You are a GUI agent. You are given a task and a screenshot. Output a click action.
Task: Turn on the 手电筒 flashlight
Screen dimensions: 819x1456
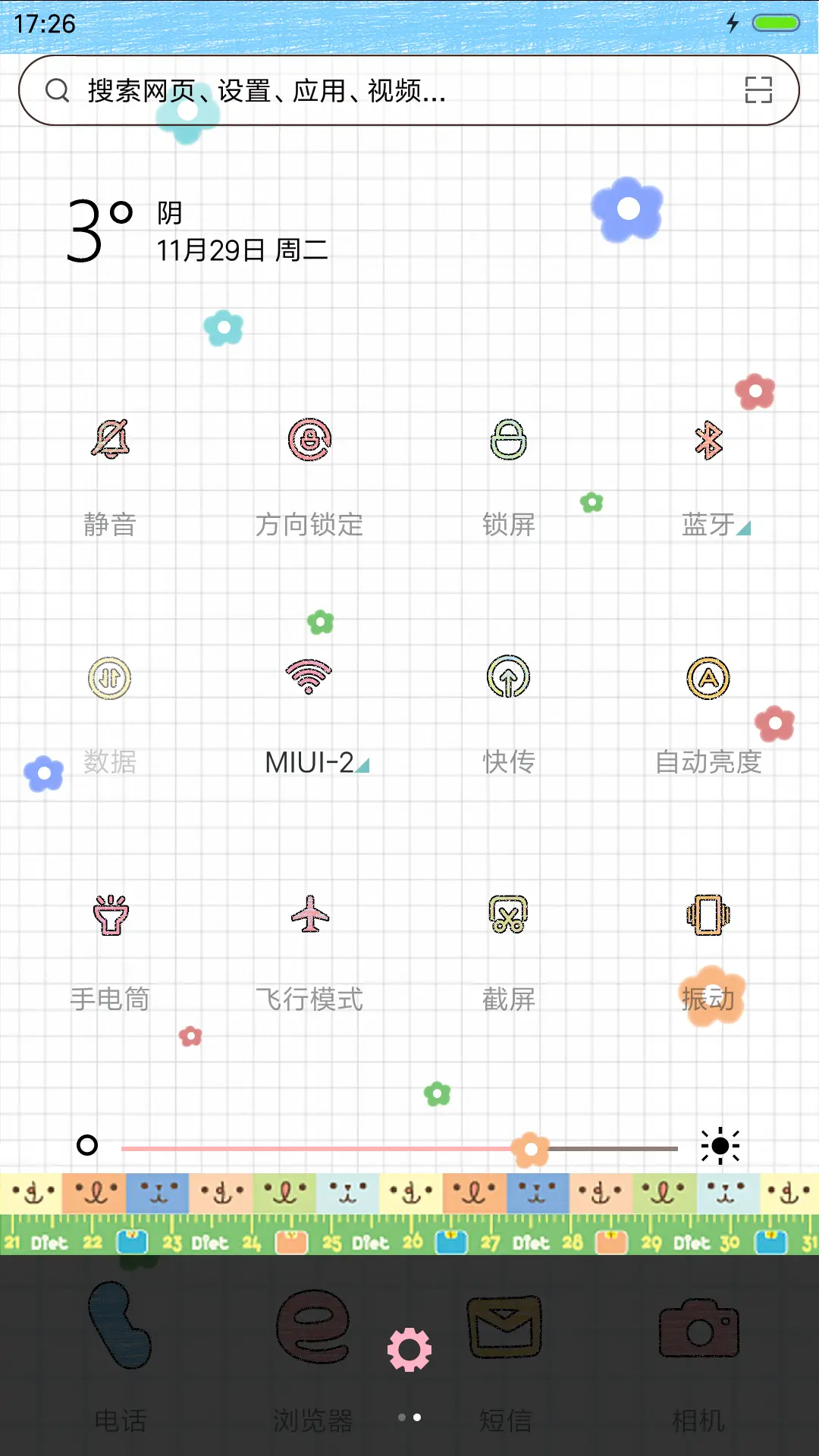109,915
